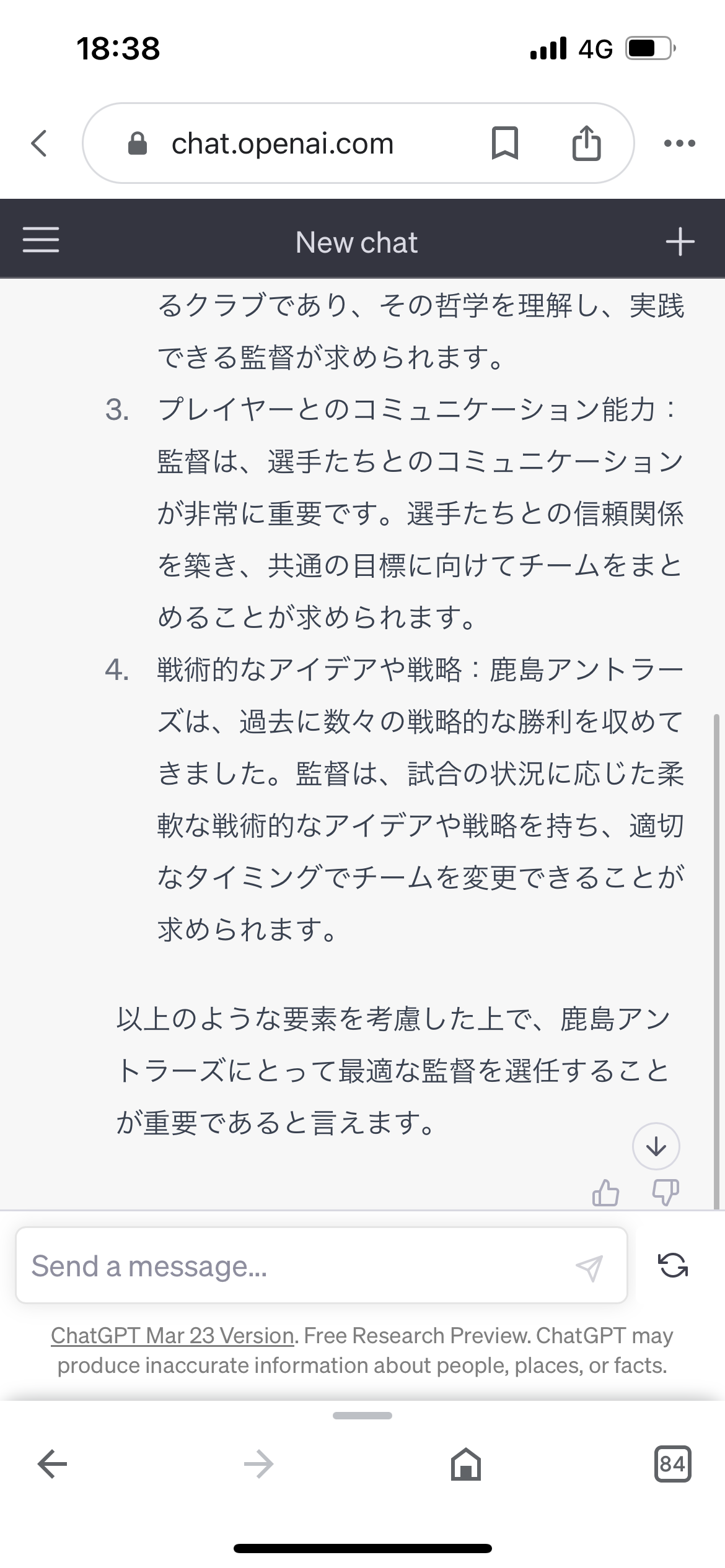Image resolution: width=725 pixels, height=1568 pixels.
Task: Give the response a thumbs up
Action: click(605, 1193)
